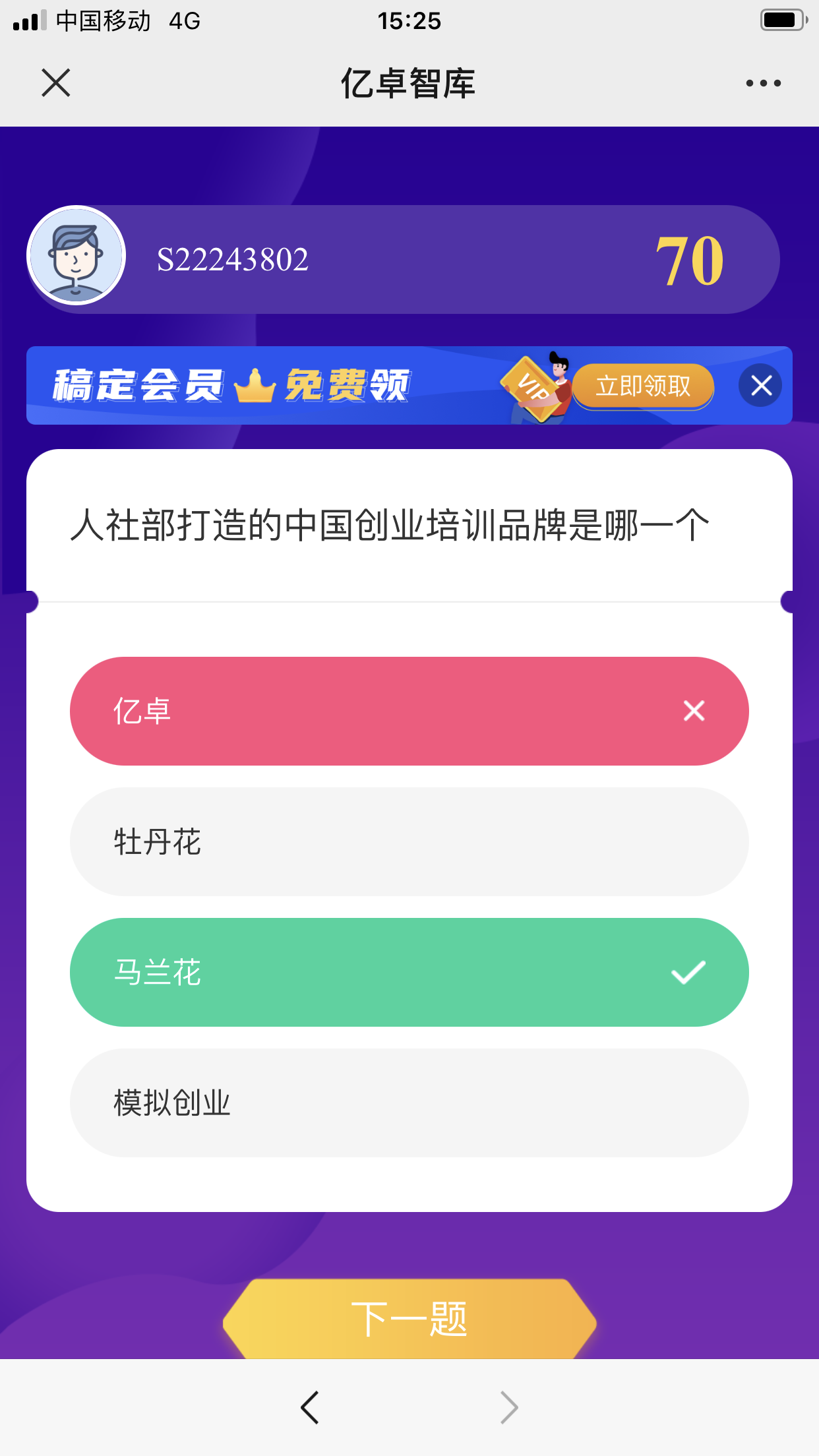Open the user avatar S22243802
This screenshot has width=819, height=1456.
pos(76,256)
